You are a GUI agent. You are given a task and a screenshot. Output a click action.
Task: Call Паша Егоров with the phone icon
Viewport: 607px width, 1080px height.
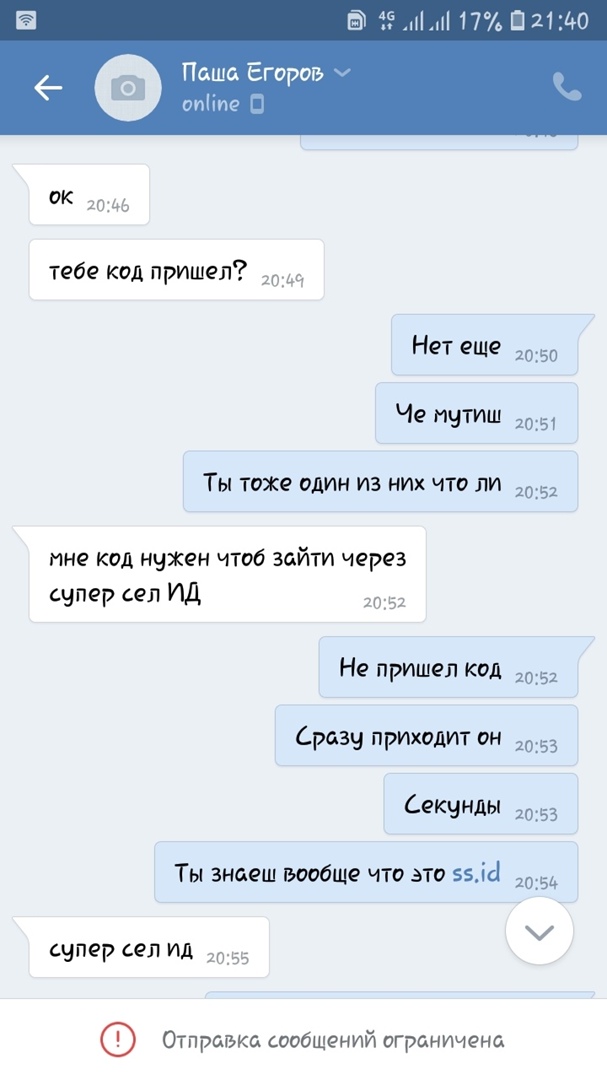[566, 88]
